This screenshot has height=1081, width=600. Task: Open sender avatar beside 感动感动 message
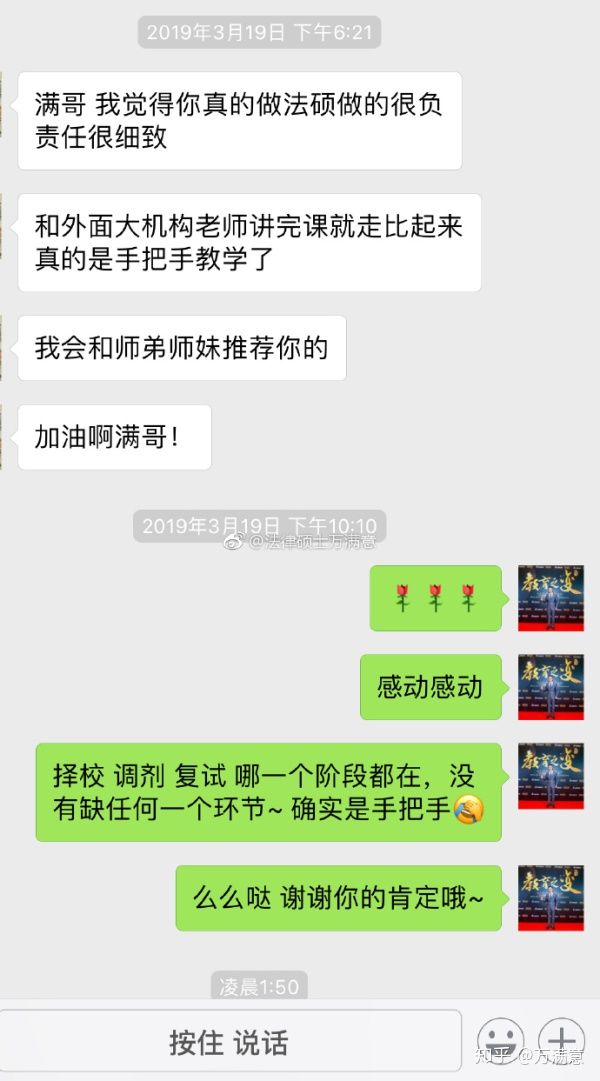[x=551, y=687]
